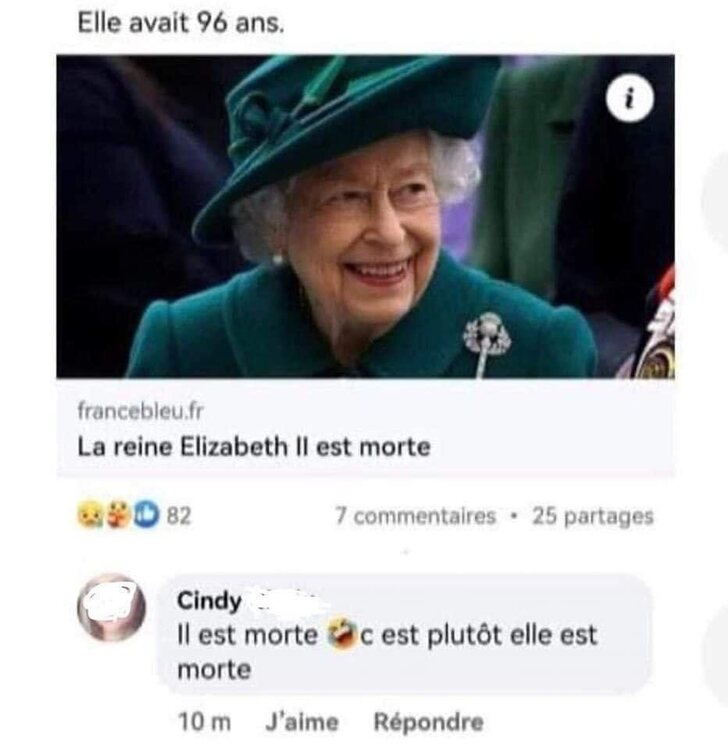The image size is (728, 750).
Task: Open the 7 commentaires list
Action: point(415,516)
